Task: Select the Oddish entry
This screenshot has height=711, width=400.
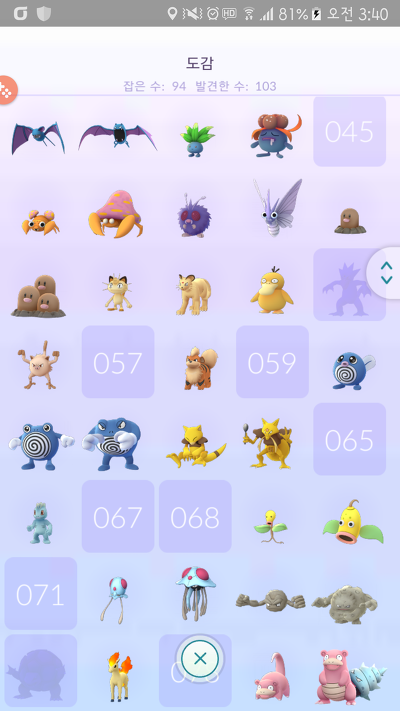Action: pyautogui.click(x=196, y=140)
